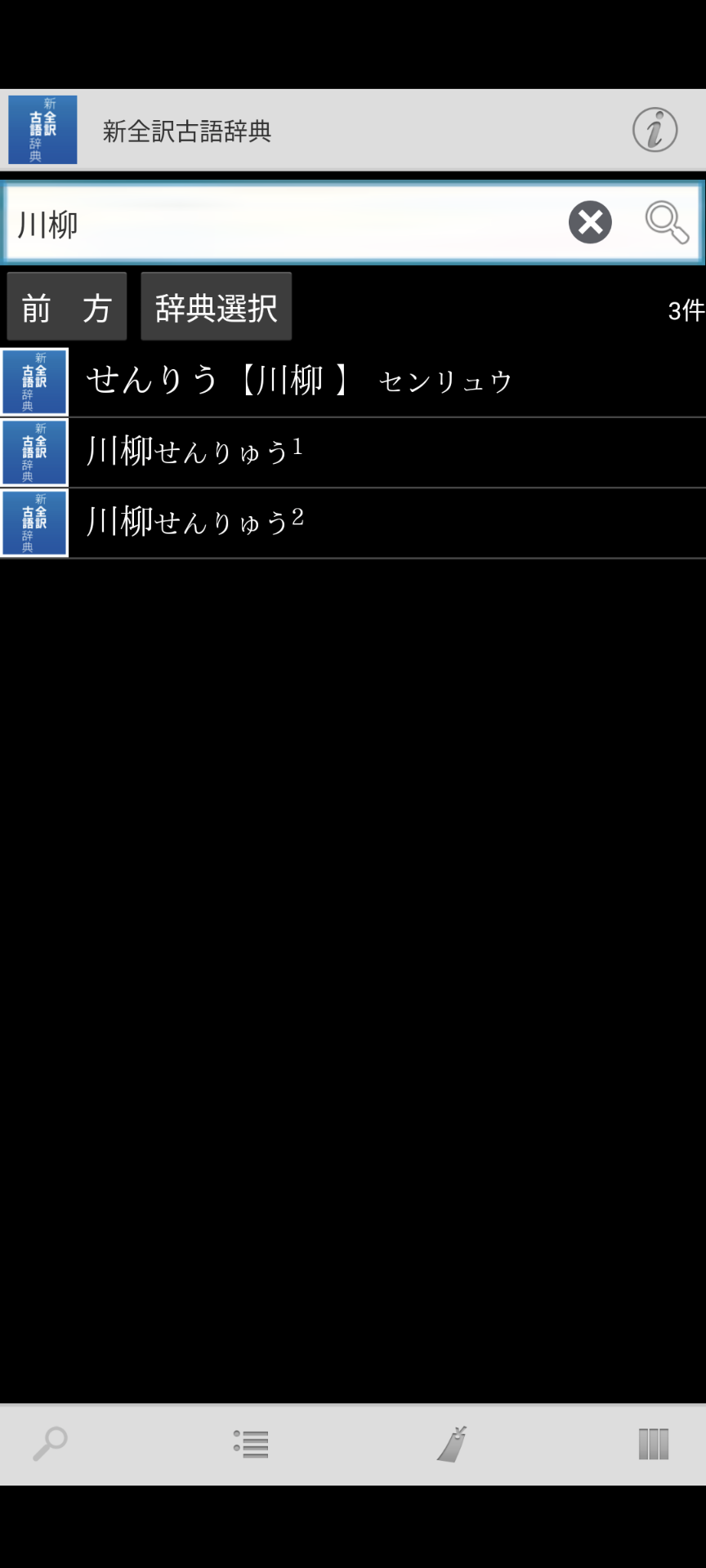Tap the magnifier to run the search

point(667,222)
